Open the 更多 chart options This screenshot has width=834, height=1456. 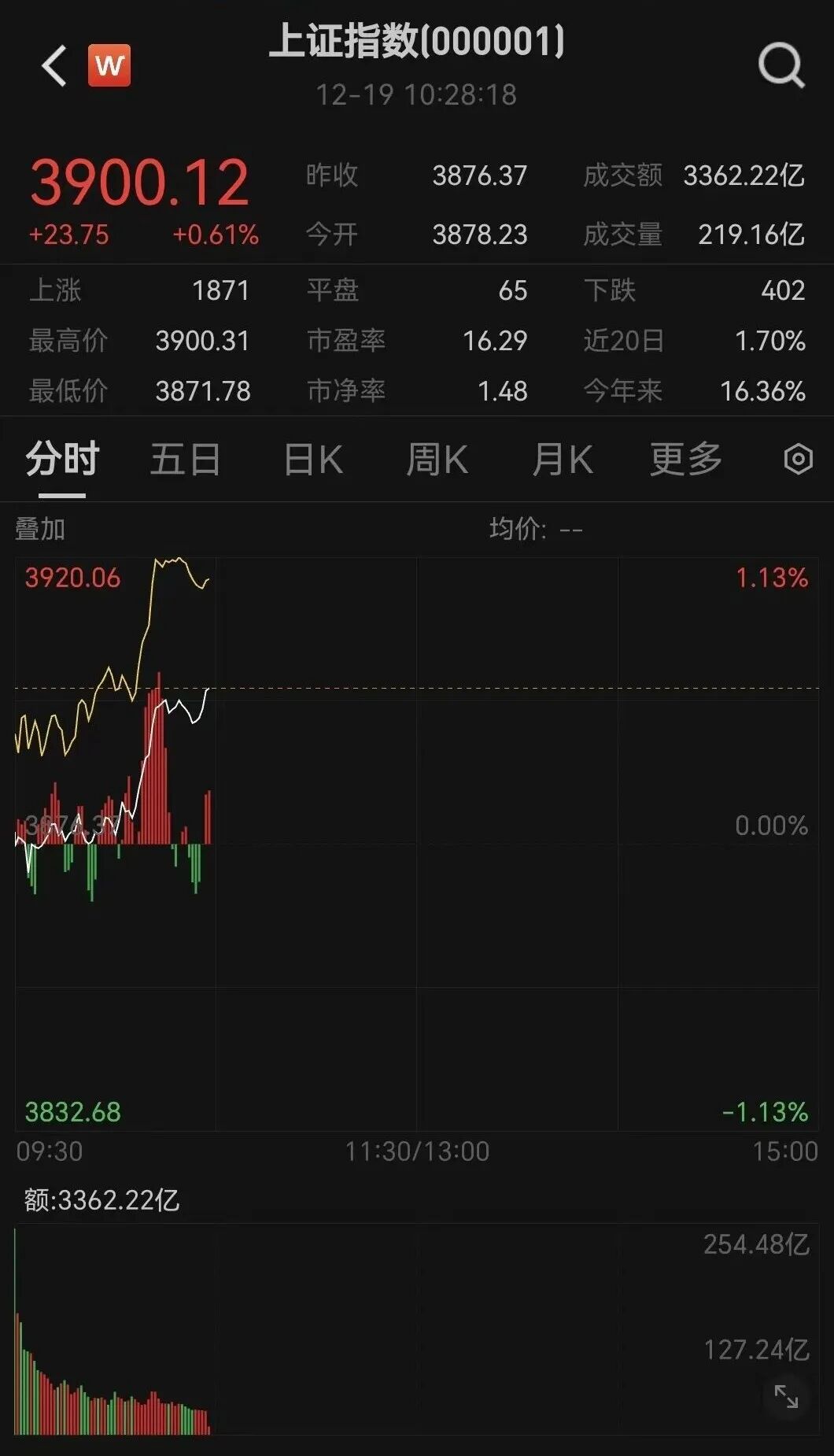click(x=686, y=460)
